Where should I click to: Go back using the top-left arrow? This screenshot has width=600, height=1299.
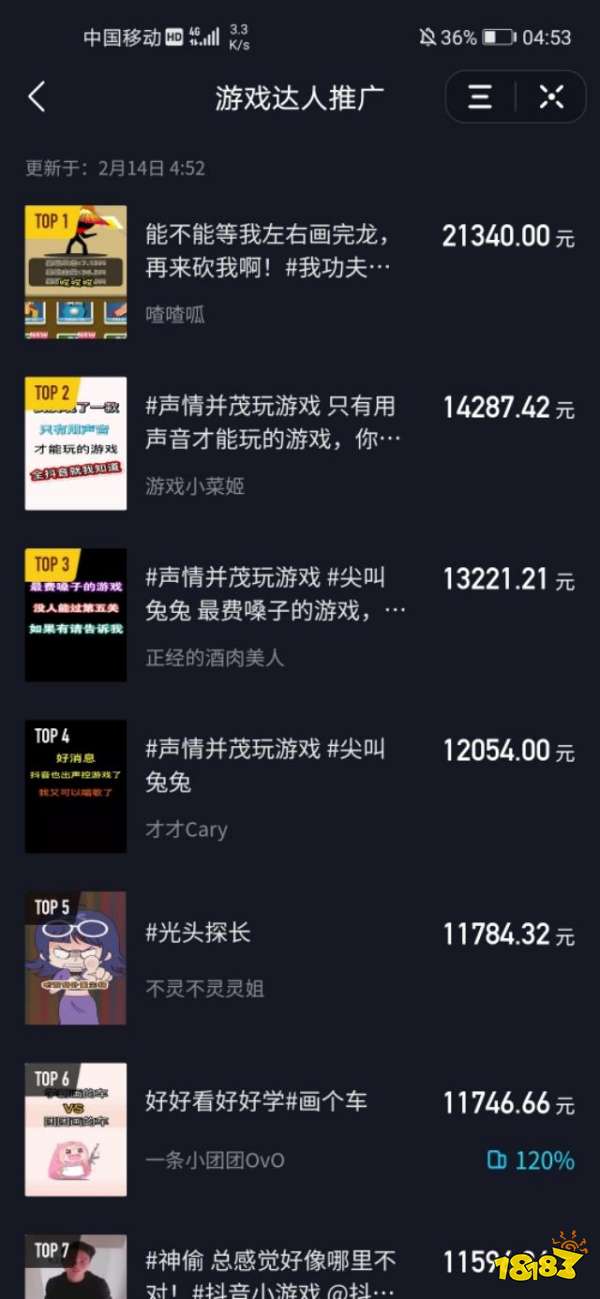pos(37,97)
